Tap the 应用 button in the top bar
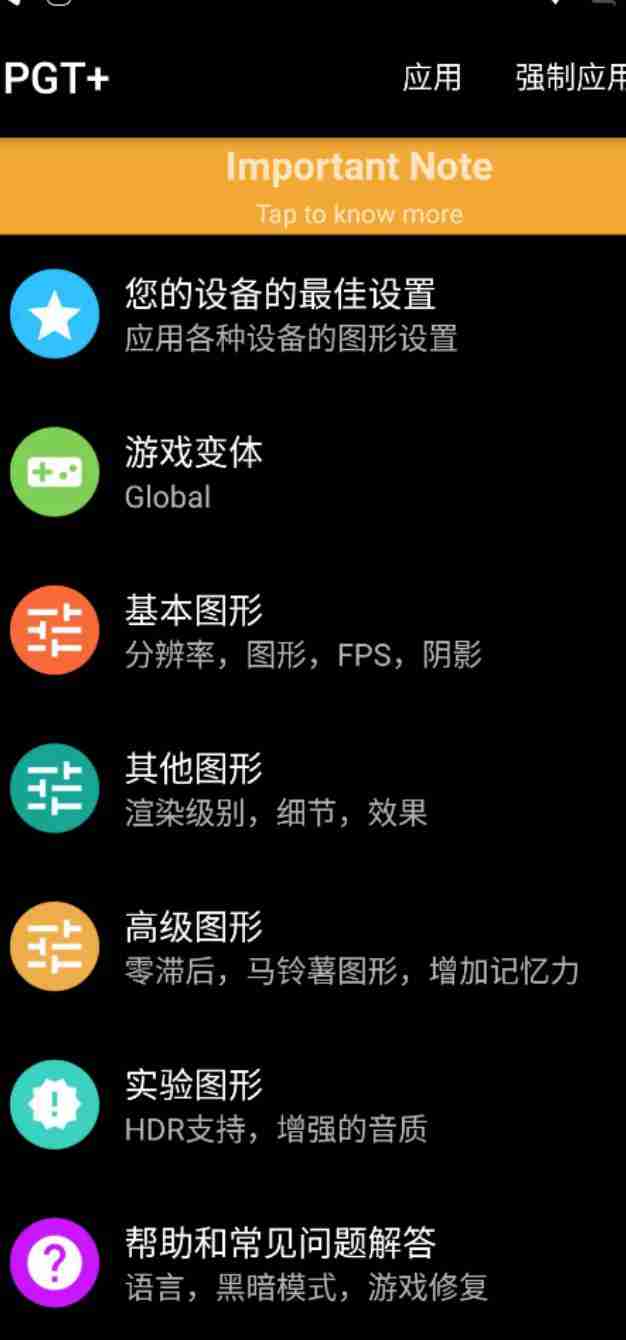The height and width of the screenshot is (1340, 626). (432, 78)
